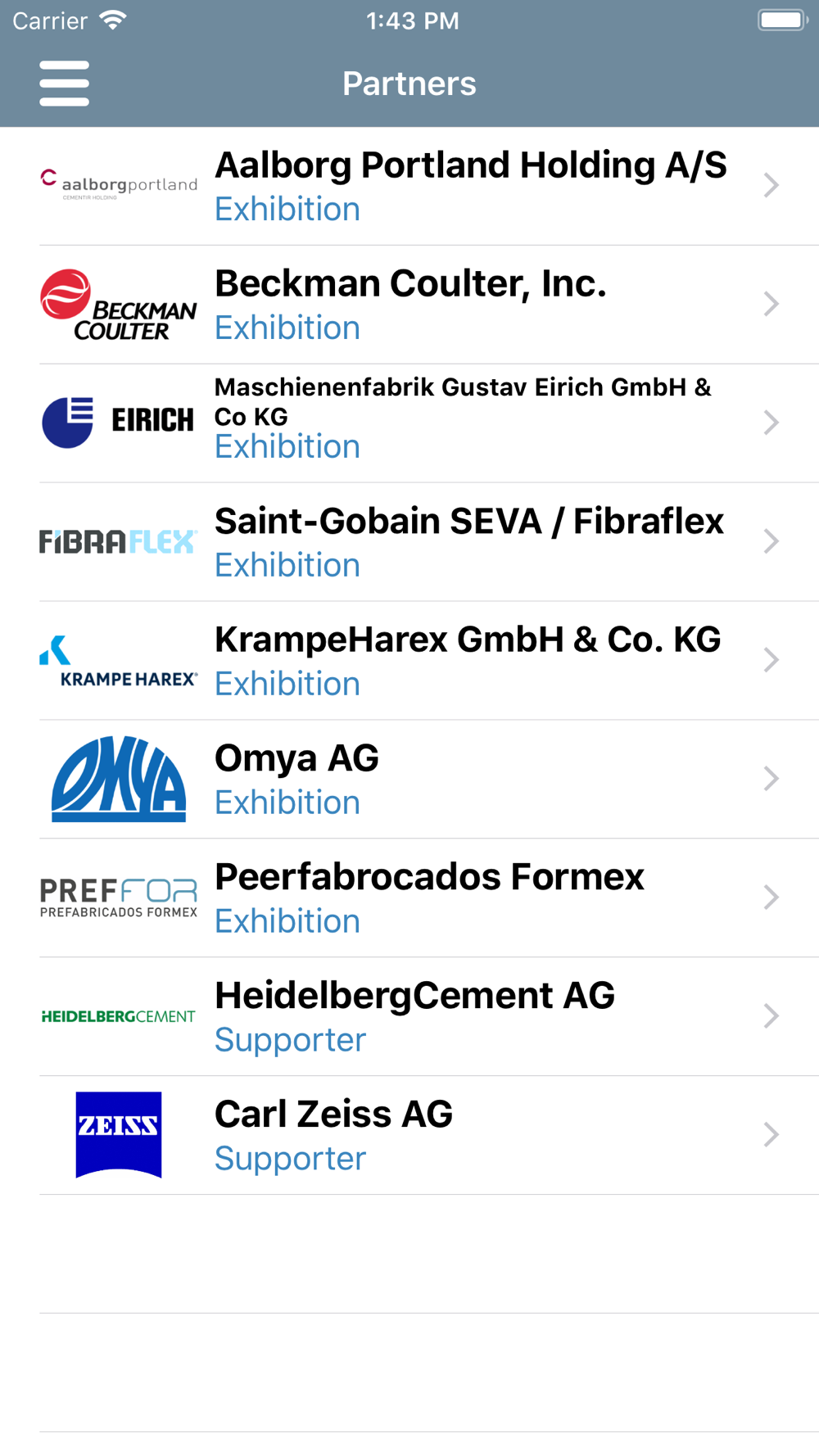Open Carl Zeiss AG supporter
The height and width of the screenshot is (1456, 819).
tap(409, 1136)
